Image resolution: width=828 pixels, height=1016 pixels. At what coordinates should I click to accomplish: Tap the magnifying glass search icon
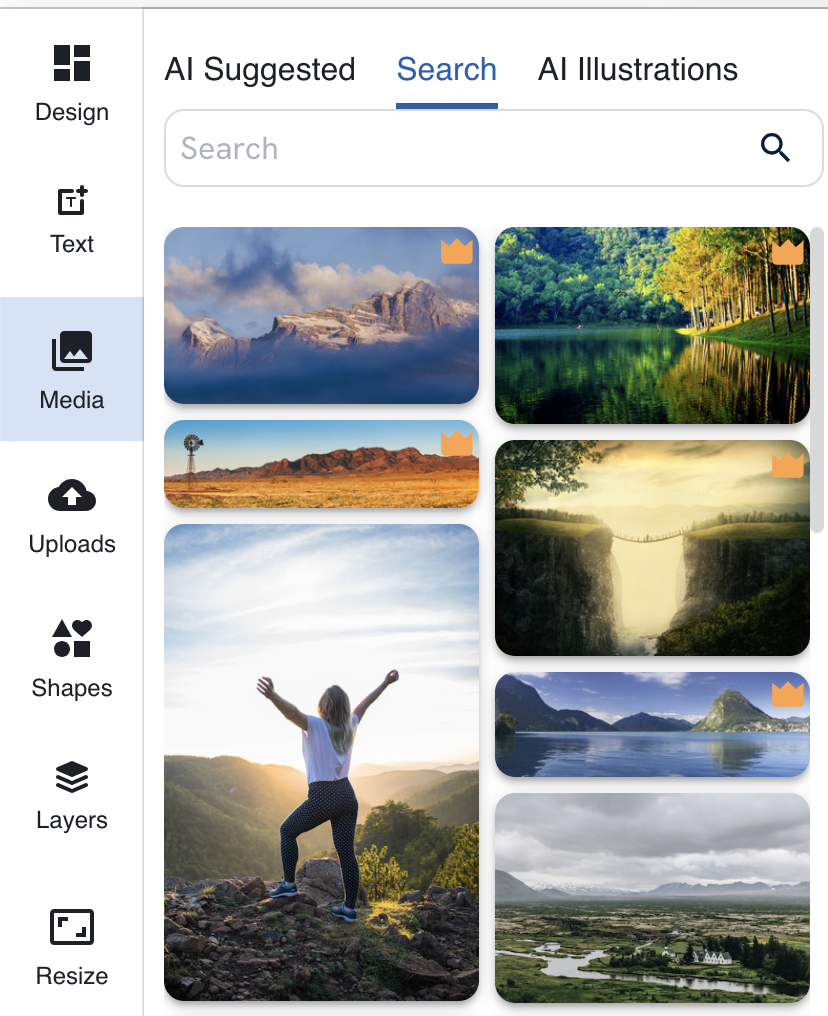[x=775, y=148]
